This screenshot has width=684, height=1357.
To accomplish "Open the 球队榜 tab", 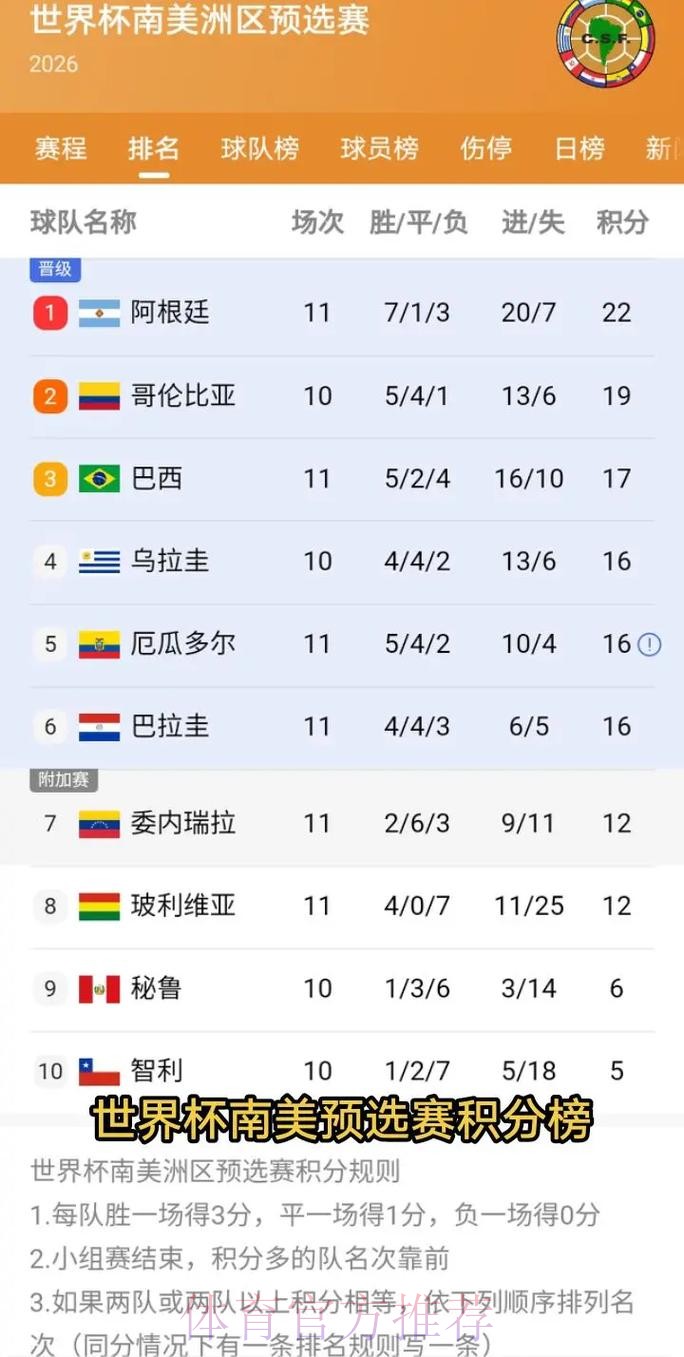I will pyautogui.click(x=260, y=149).
